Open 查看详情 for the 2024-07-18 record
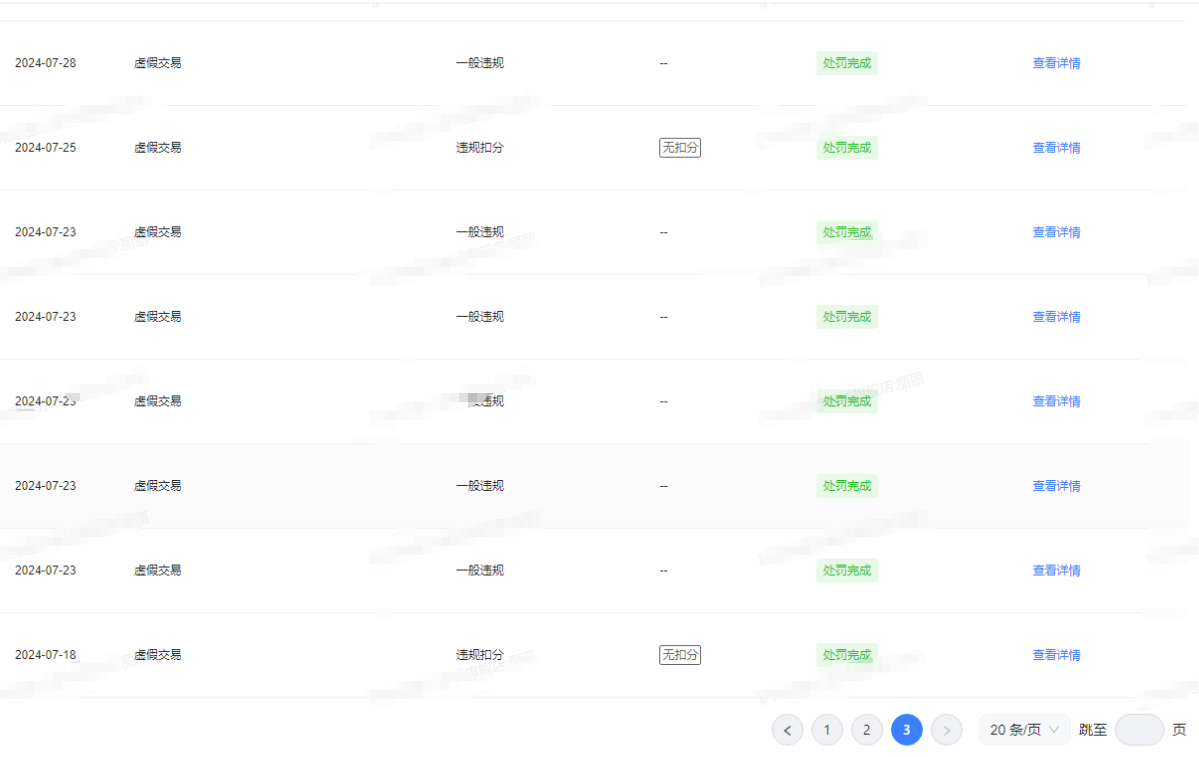1199x757 pixels. [x=1056, y=655]
